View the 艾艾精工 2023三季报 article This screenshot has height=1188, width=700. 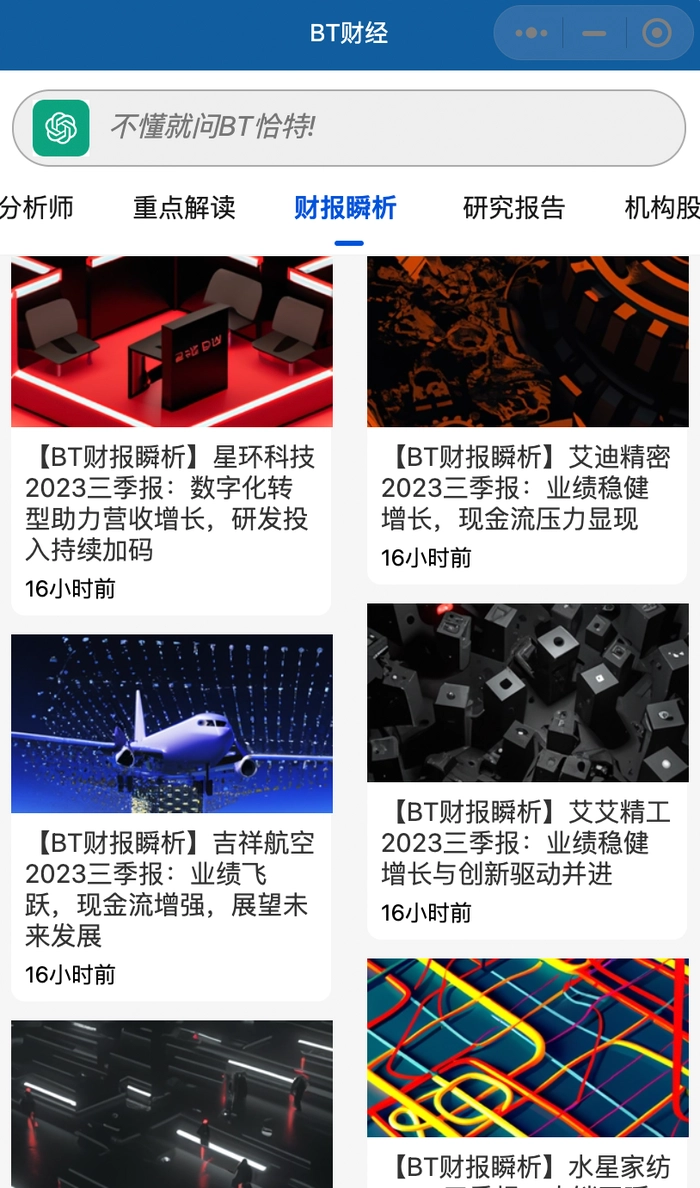pos(526,843)
